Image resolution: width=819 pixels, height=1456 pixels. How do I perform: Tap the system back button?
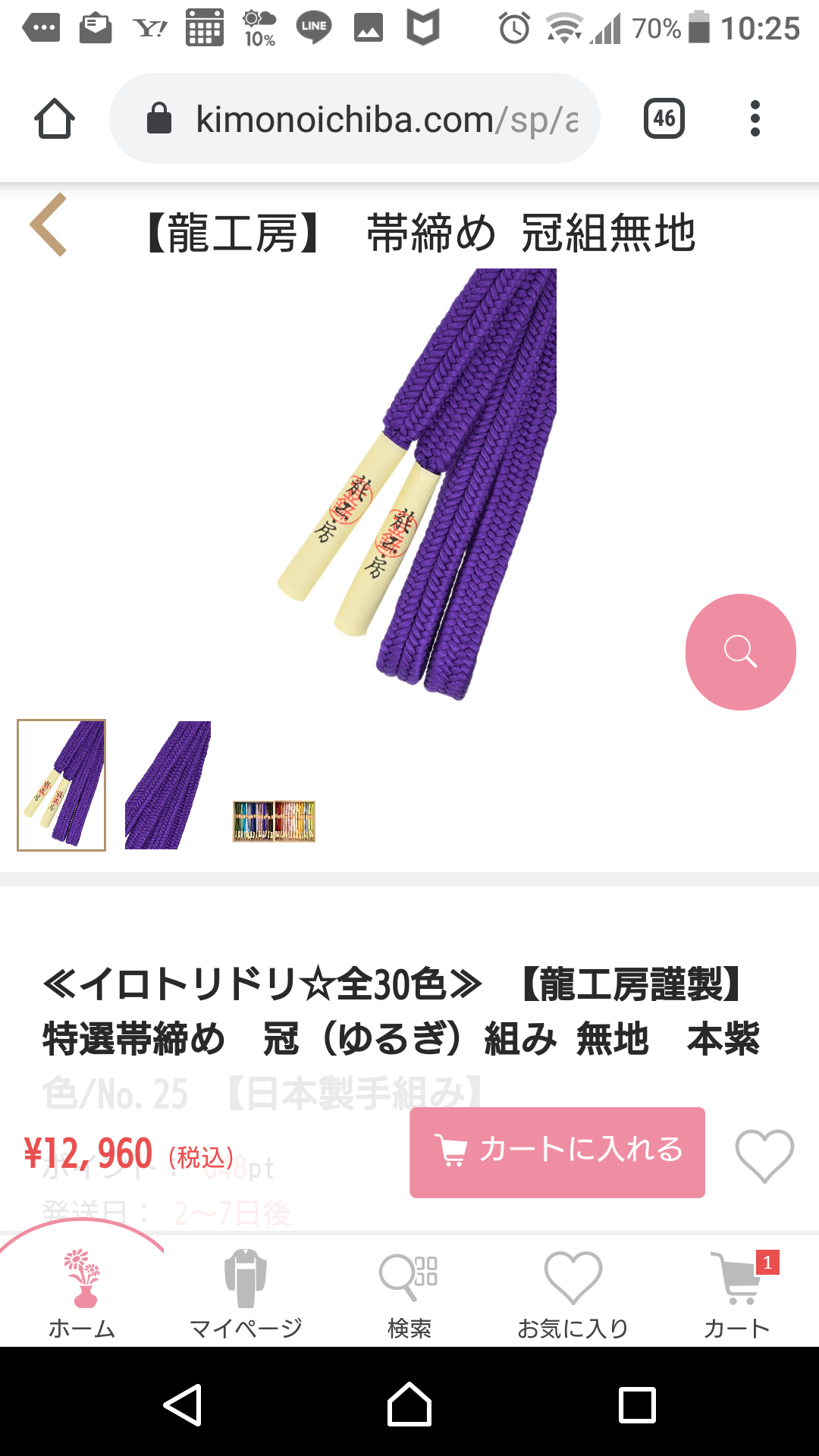coord(183,1405)
